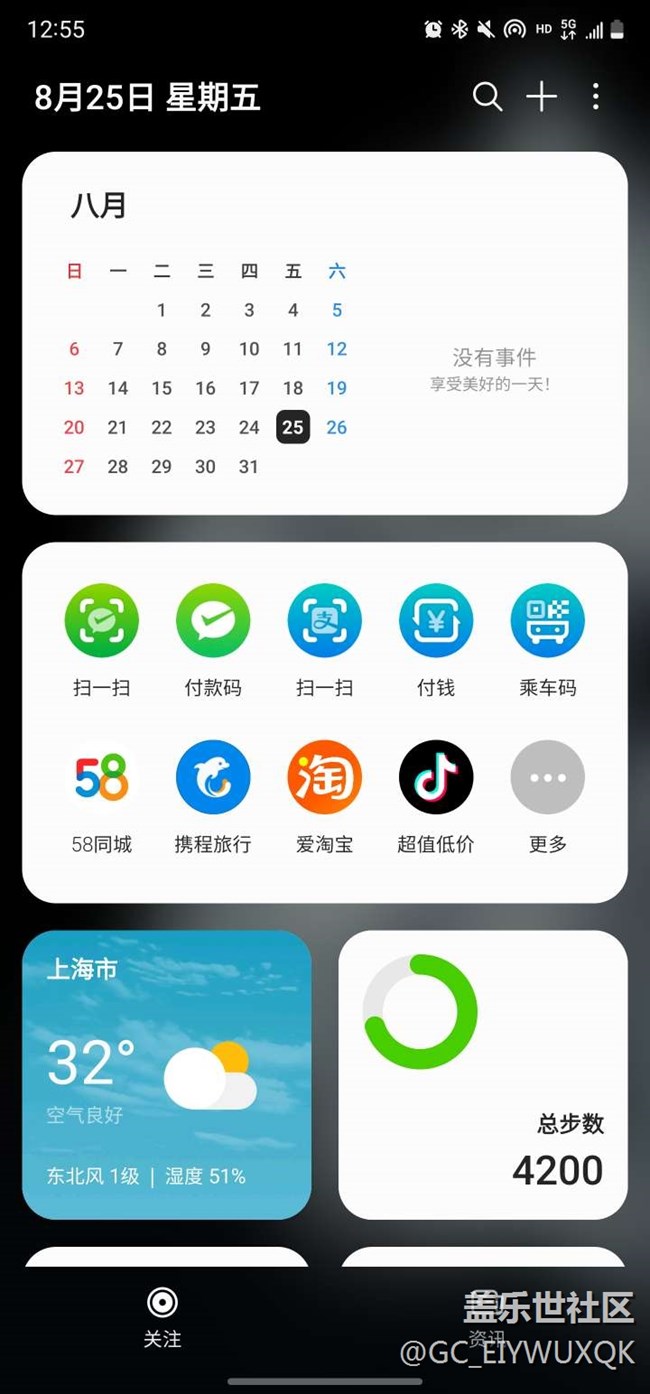Open today's date 25 in calendar
The width and height of the screenshot is (650, 1394).
point(292,427)
